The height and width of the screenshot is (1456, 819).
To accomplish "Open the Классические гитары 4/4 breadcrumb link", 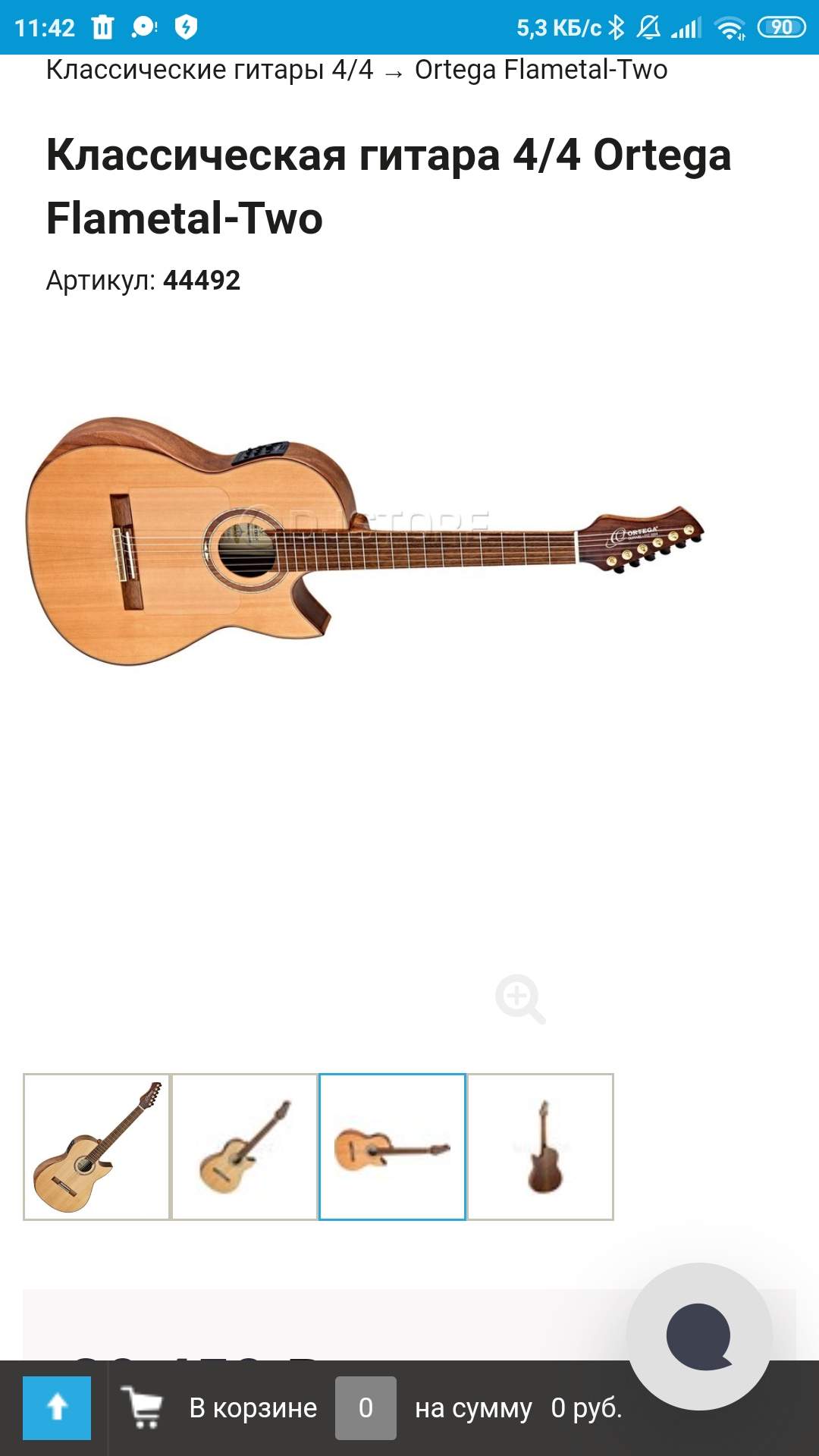I will [x=209, y=70].
